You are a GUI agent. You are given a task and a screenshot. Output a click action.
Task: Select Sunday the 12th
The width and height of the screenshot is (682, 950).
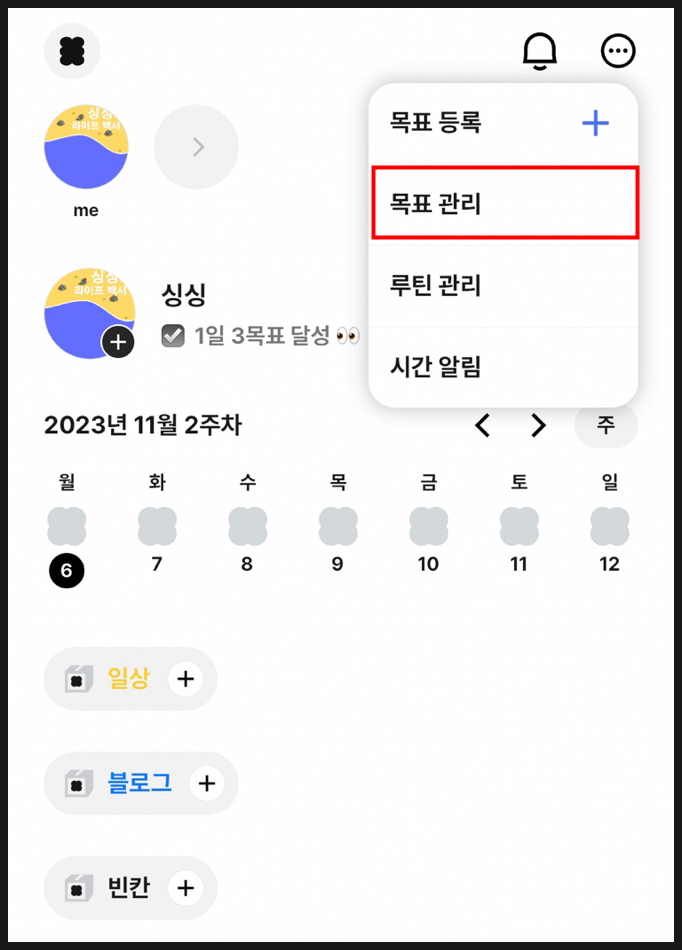tap(609, 564)
